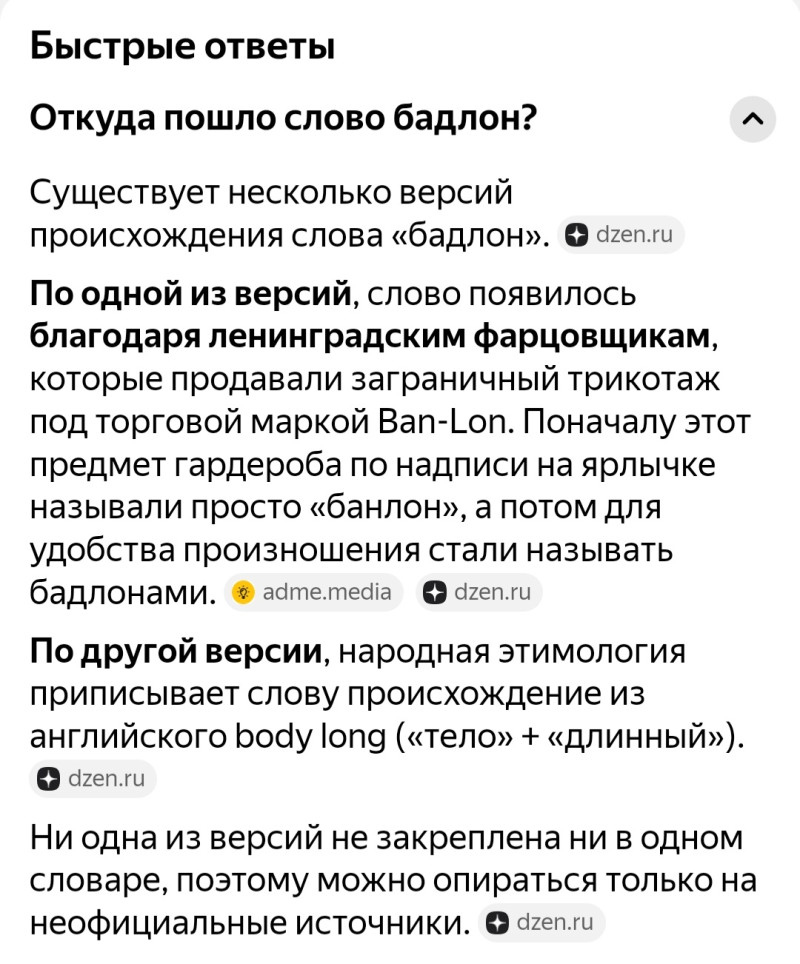Open the adme.media source chip

(316, 592)
